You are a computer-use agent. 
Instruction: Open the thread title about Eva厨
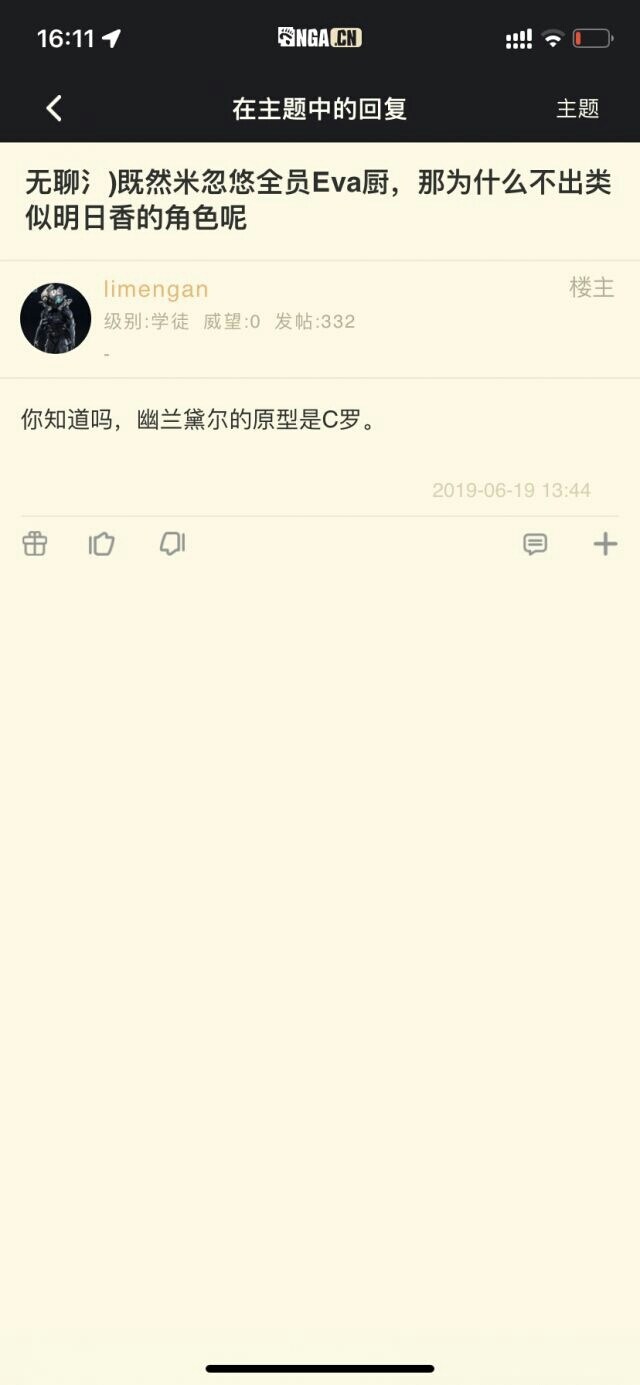coord(318,201)
